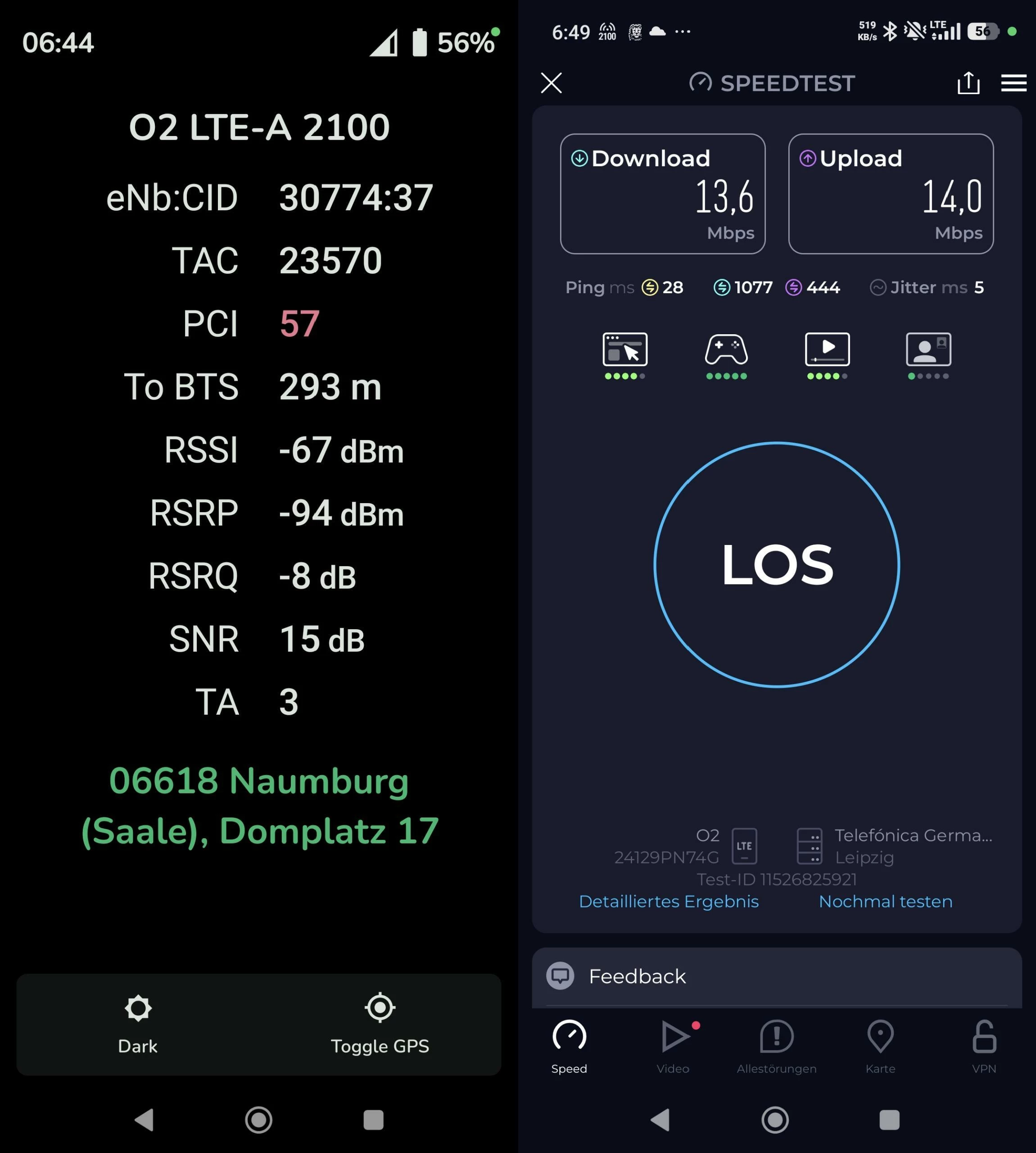View the video chat rating icon
Viewport: 1036px width, 1153px height.
tap(928, 350)
